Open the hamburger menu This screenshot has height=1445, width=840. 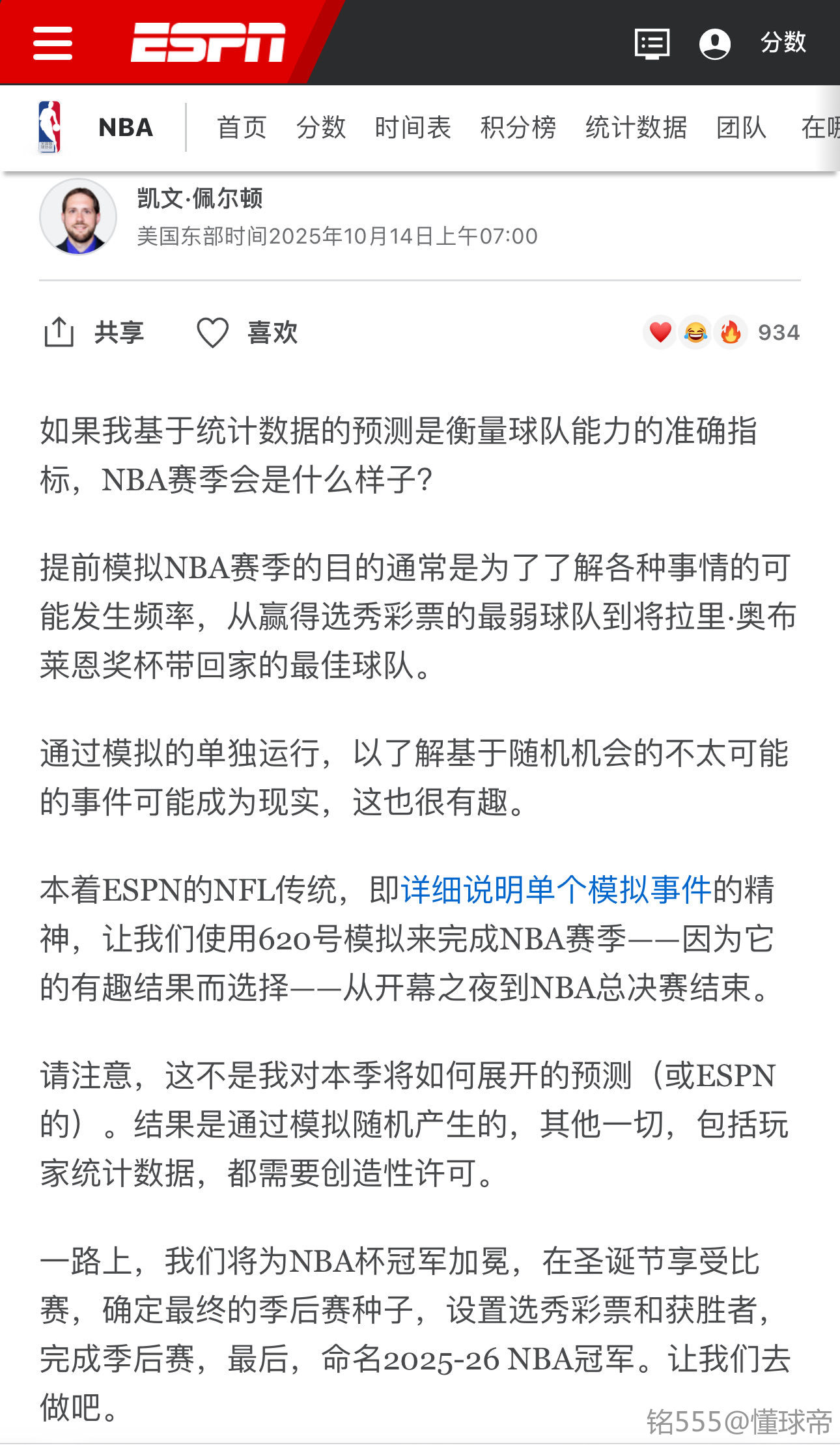[x=53, y=43]
